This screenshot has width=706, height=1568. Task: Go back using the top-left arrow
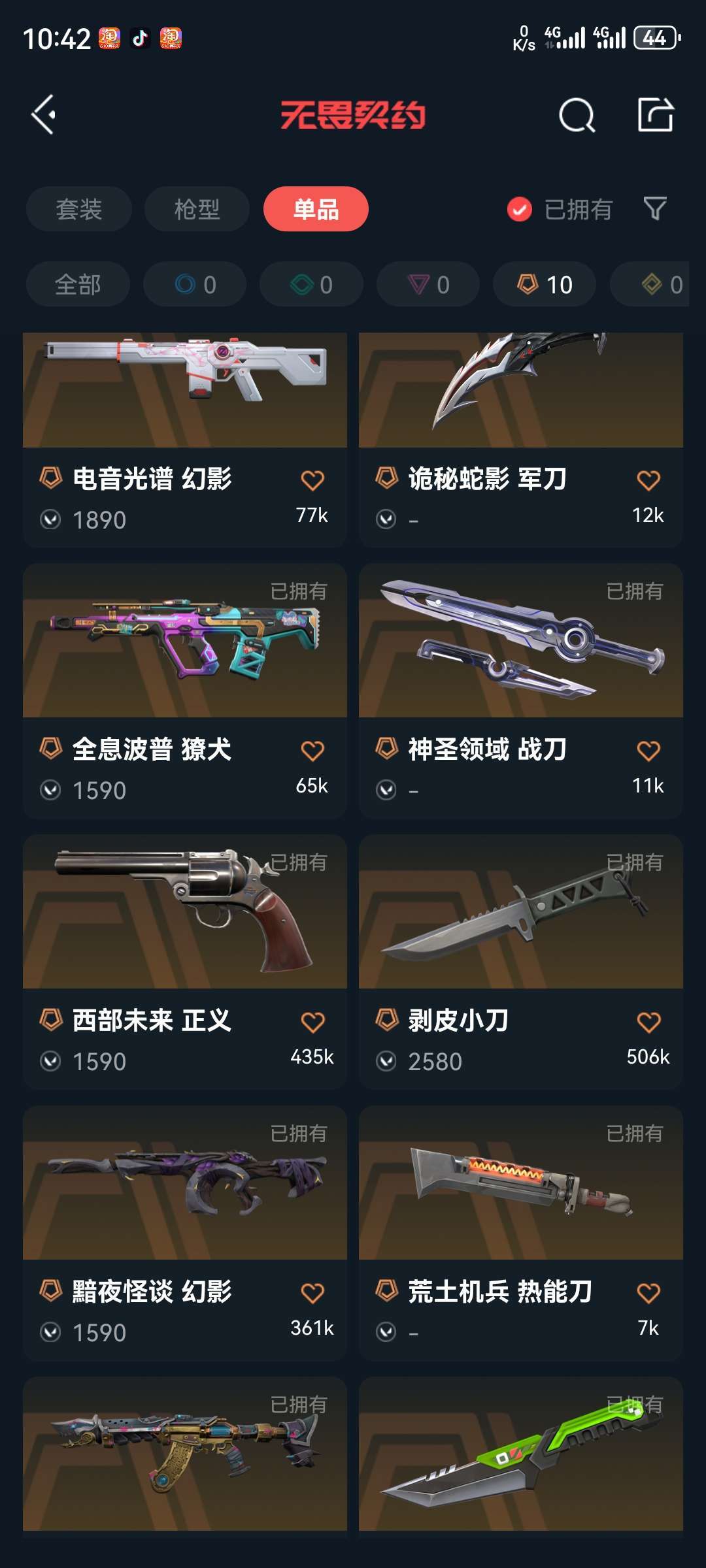pos(43,115)
